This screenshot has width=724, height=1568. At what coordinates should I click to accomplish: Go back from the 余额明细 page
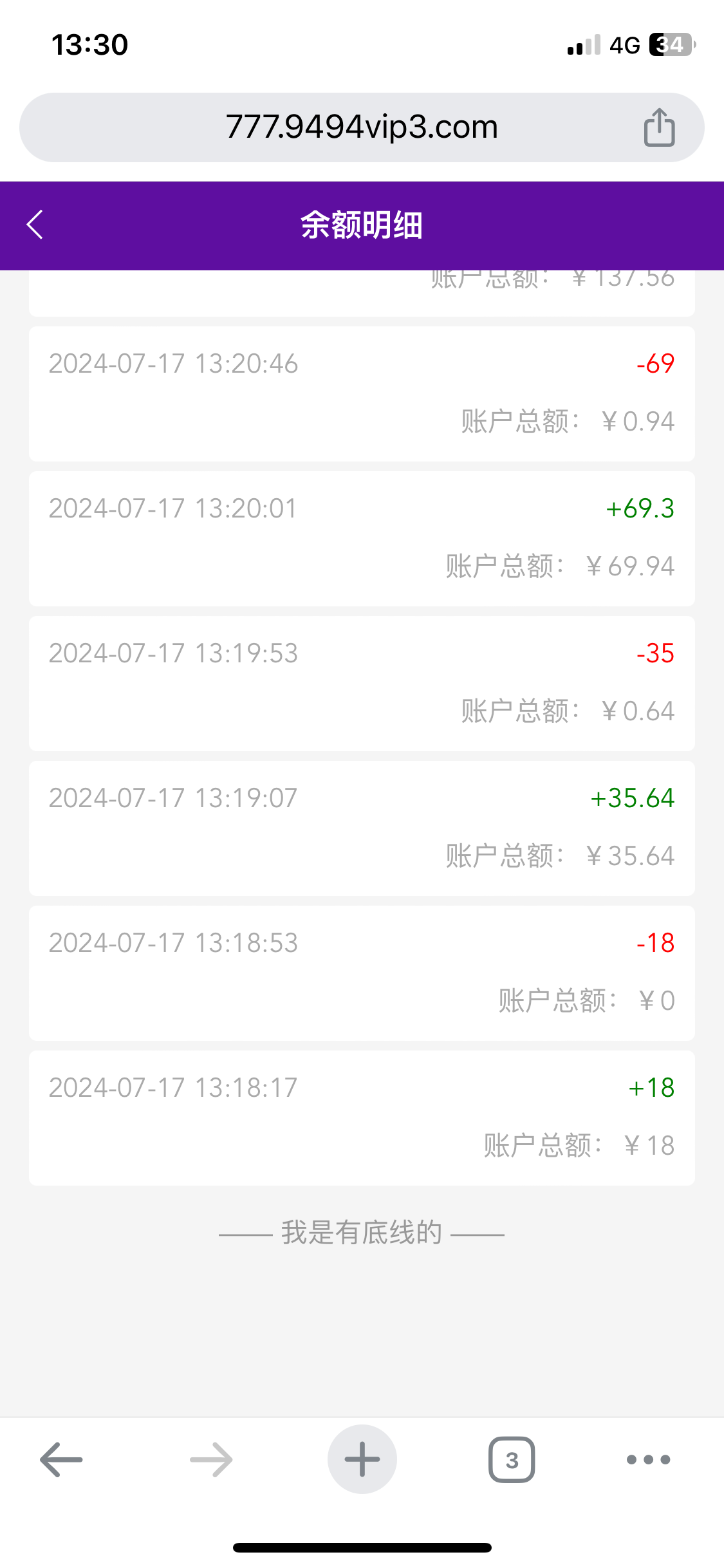pos(35,225)
